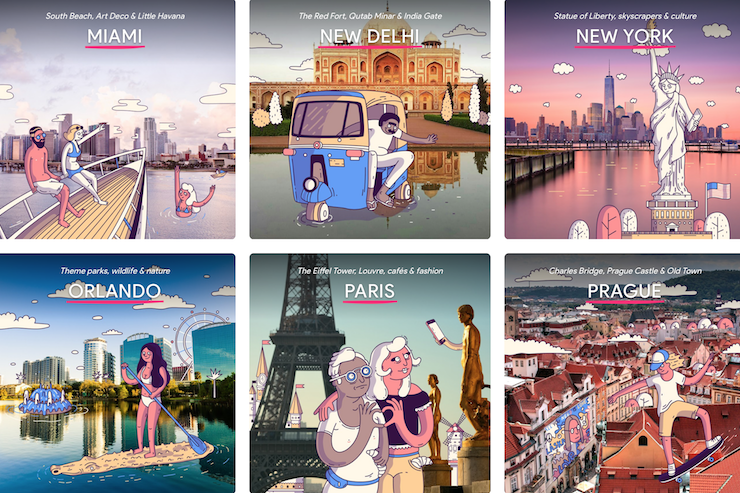Open the Paris destination card

coord(370,372)
